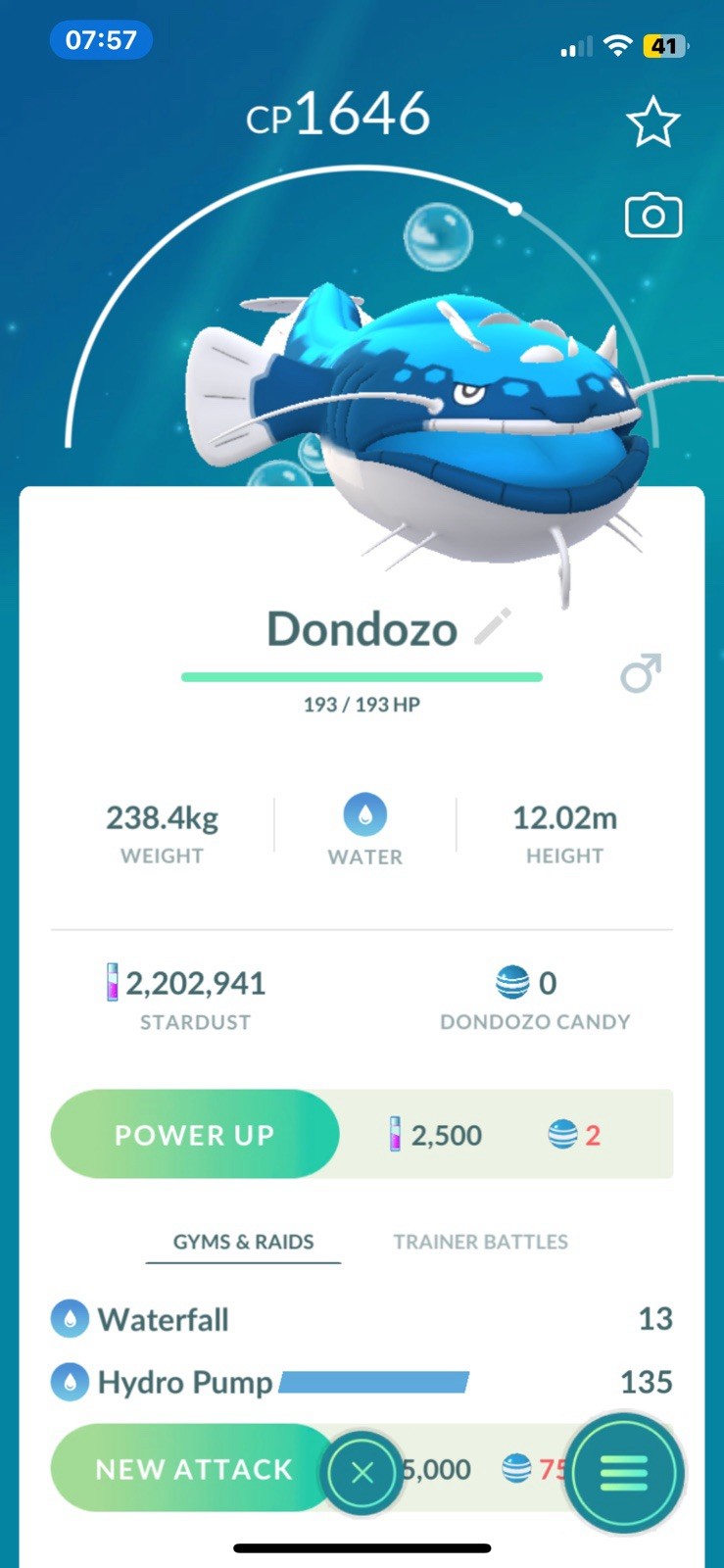Image resolution: width=724 pixels, height=1568 pixels.
Task: Mark Dondozo as favorite with star
Action: coord(652,123)
